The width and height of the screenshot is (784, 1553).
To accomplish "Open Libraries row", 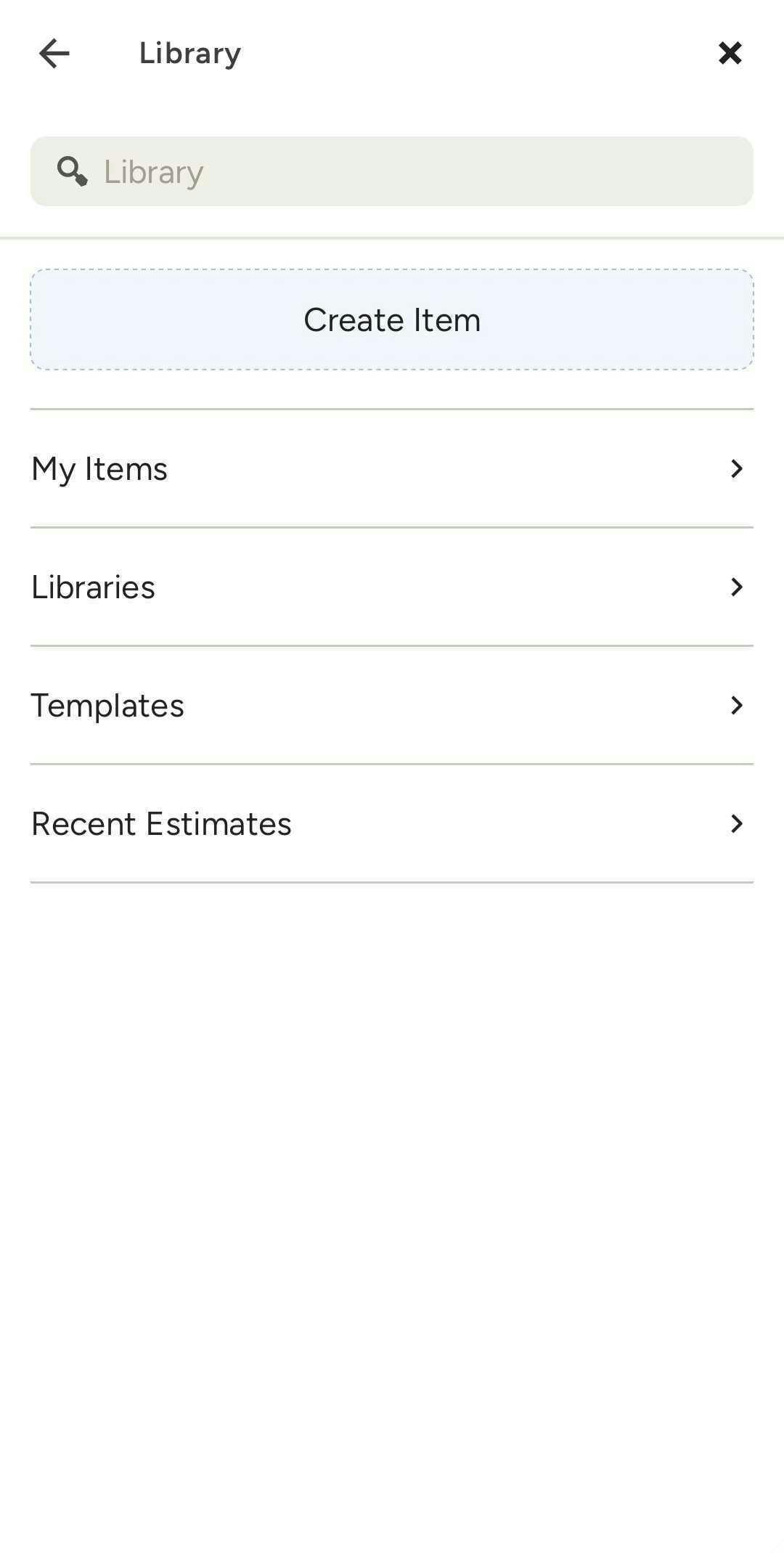I will (392, 587).
